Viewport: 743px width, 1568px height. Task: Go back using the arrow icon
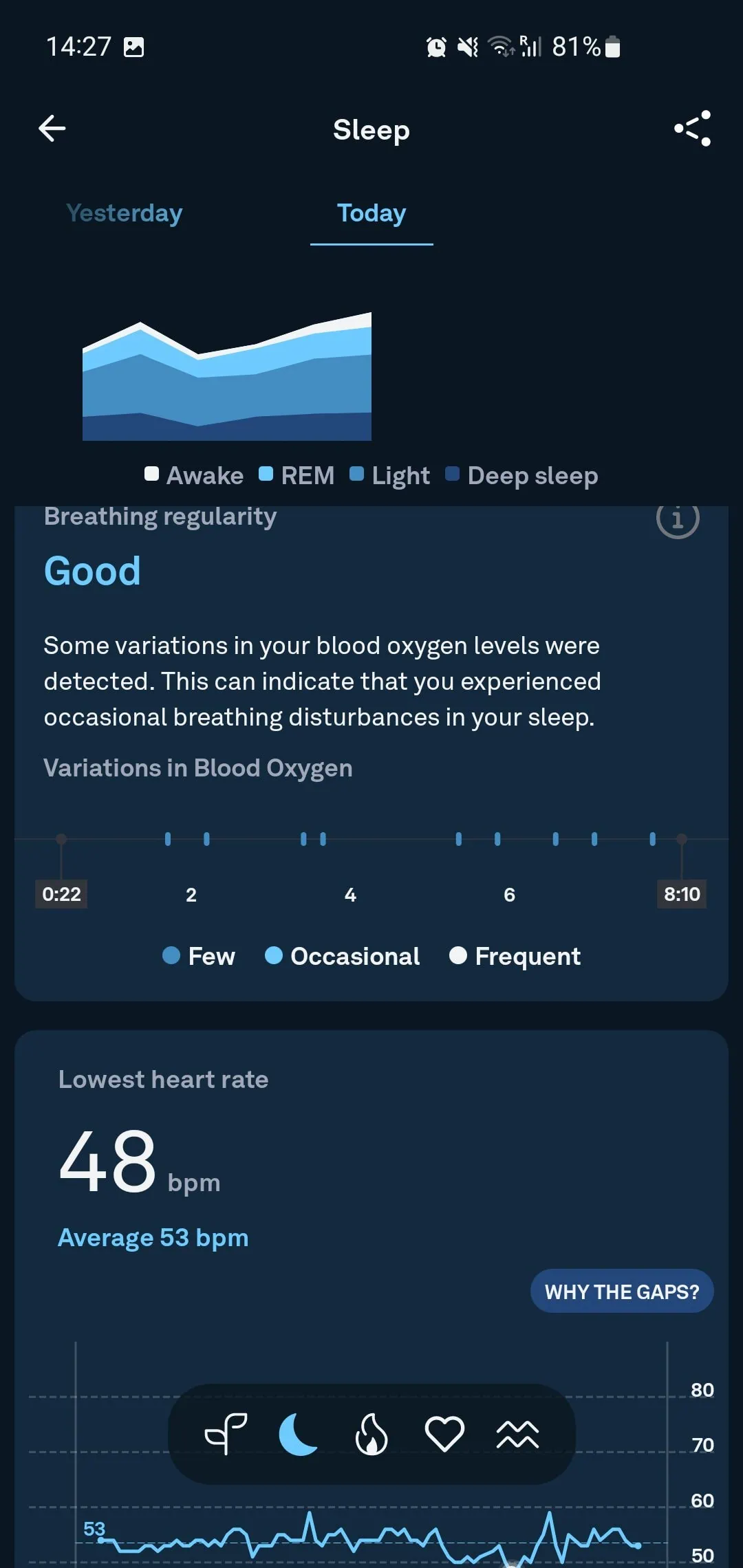pos(52,129)
